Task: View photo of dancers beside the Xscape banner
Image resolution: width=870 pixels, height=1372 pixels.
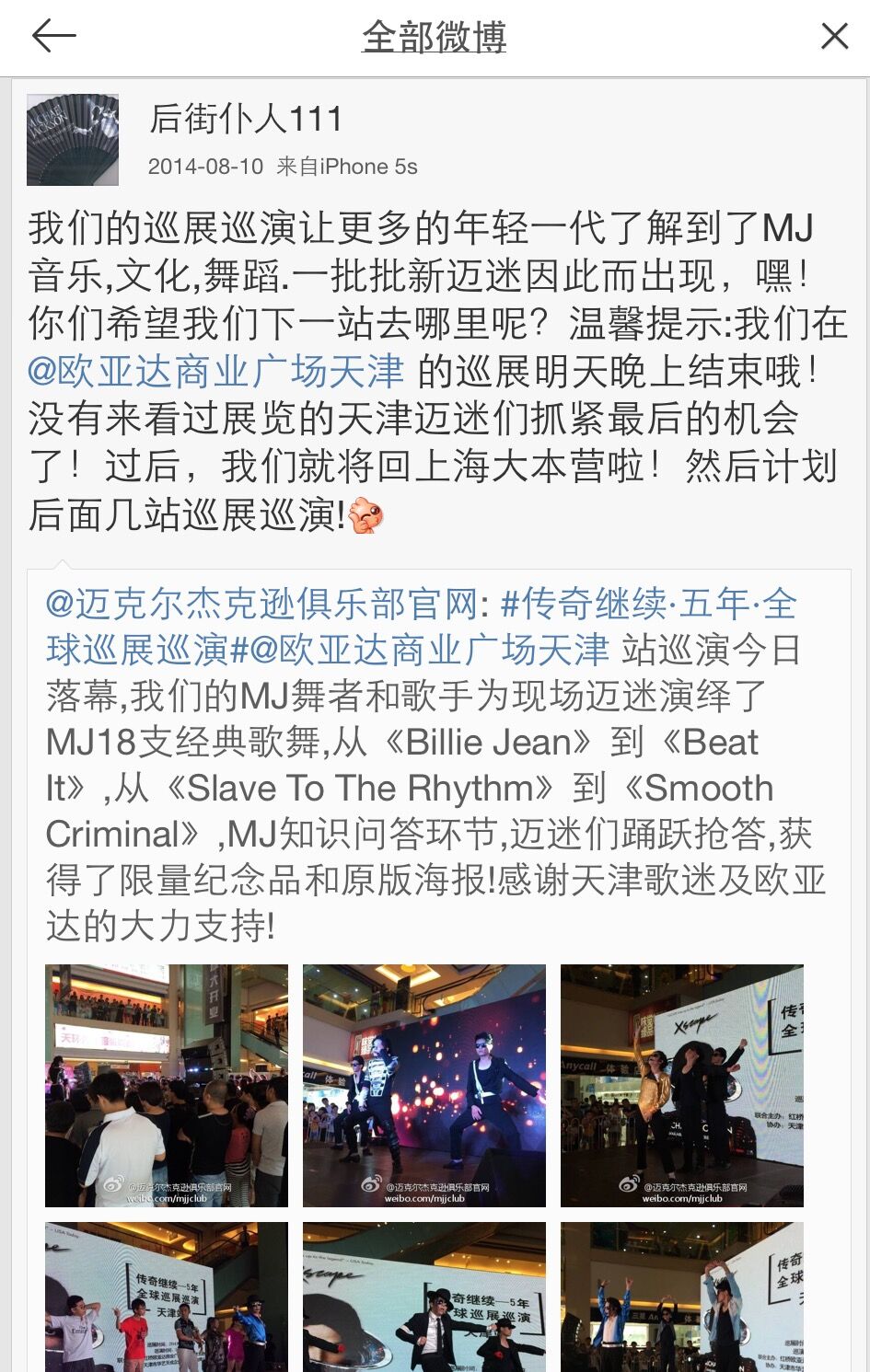Action: 682,1085
